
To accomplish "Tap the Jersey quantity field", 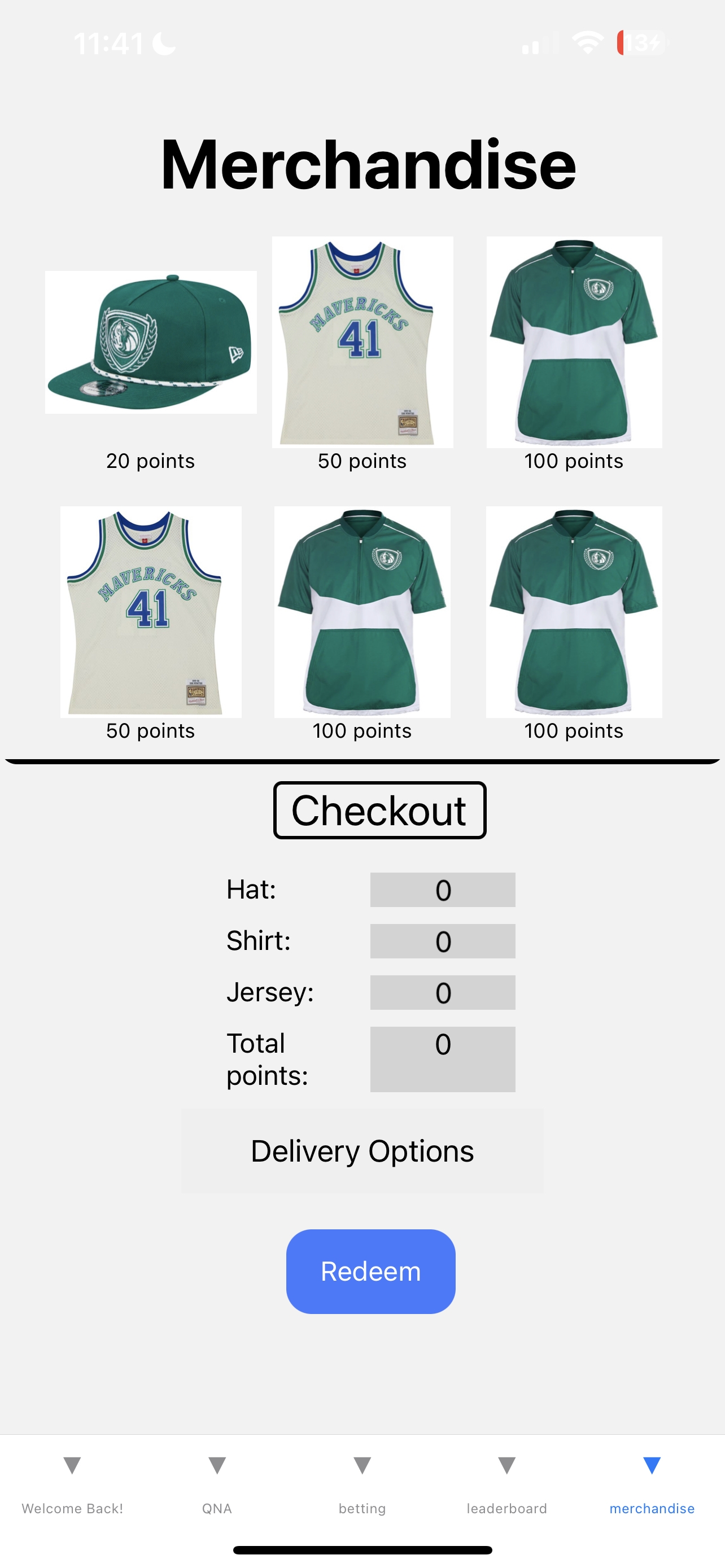I will pyautogui.click(x=443, y=992).
